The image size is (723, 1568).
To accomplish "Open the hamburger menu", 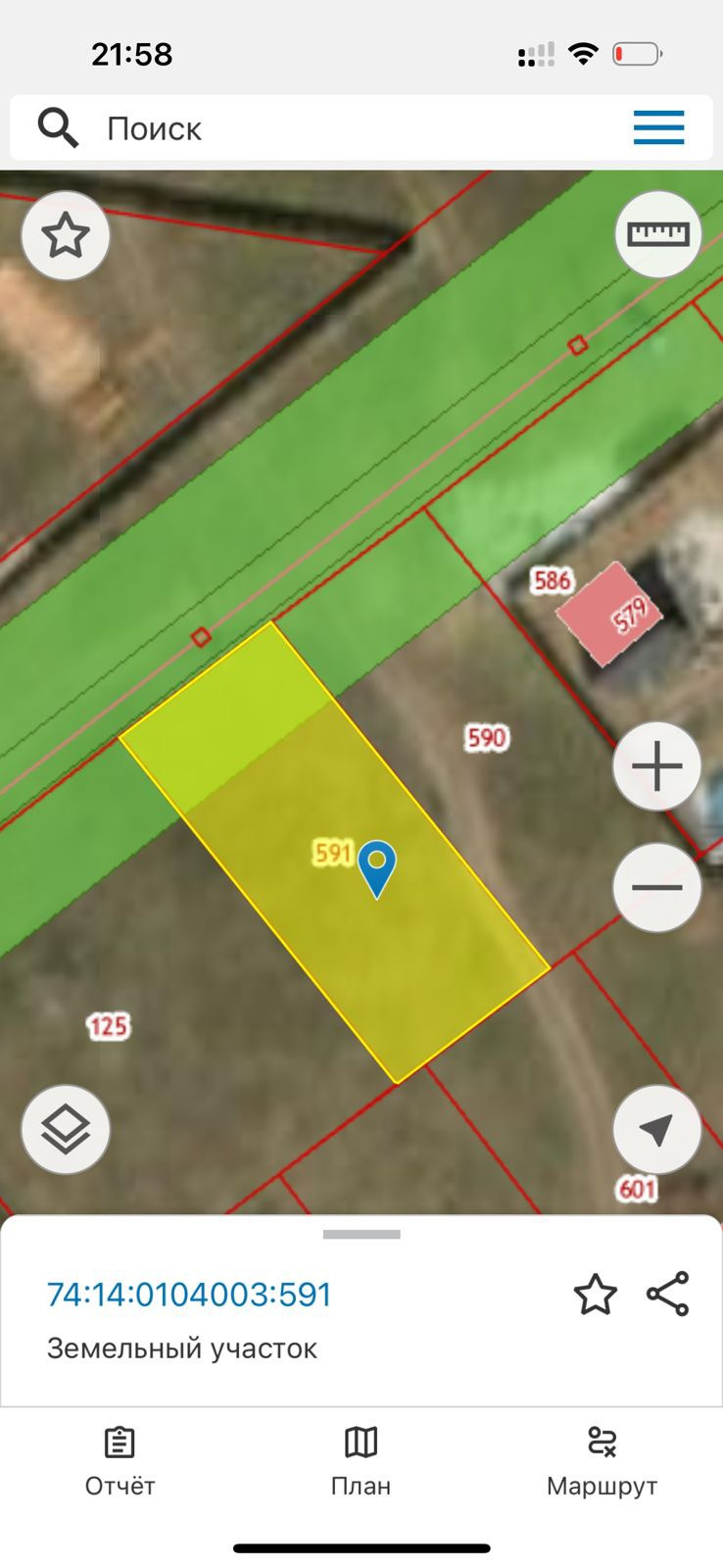I will [658, 128].
